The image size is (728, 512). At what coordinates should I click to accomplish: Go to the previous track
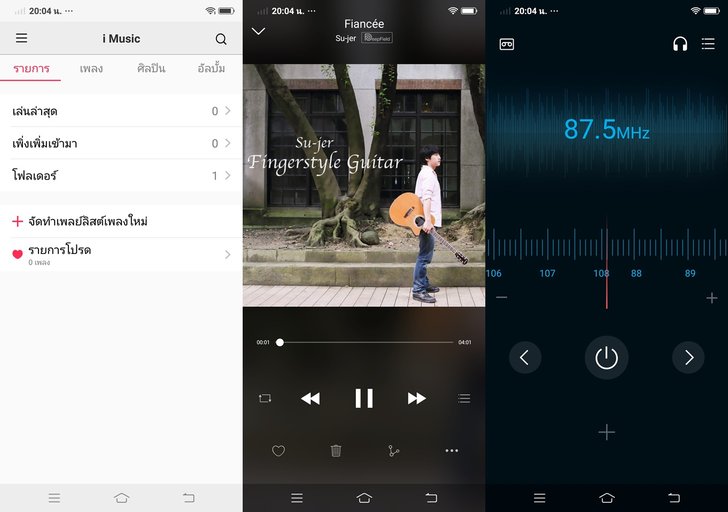tap(310, 398)
